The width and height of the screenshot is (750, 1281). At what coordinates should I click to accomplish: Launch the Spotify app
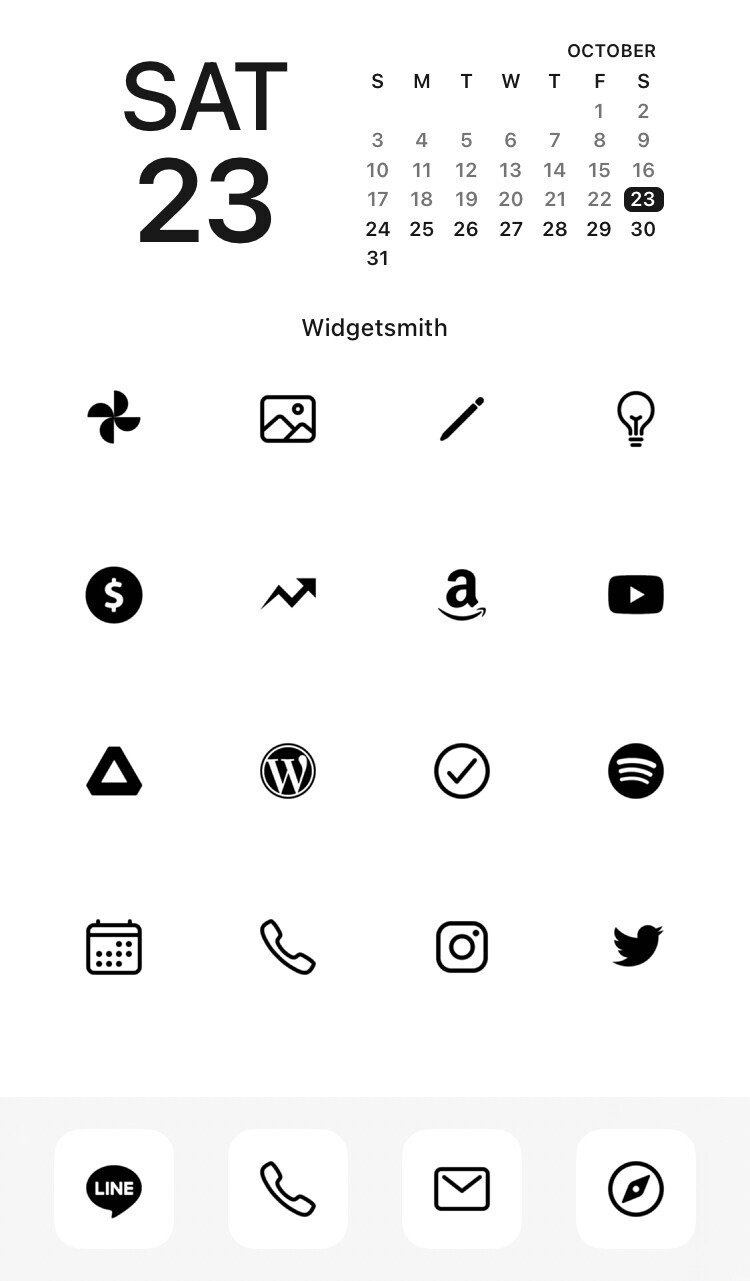635,771
